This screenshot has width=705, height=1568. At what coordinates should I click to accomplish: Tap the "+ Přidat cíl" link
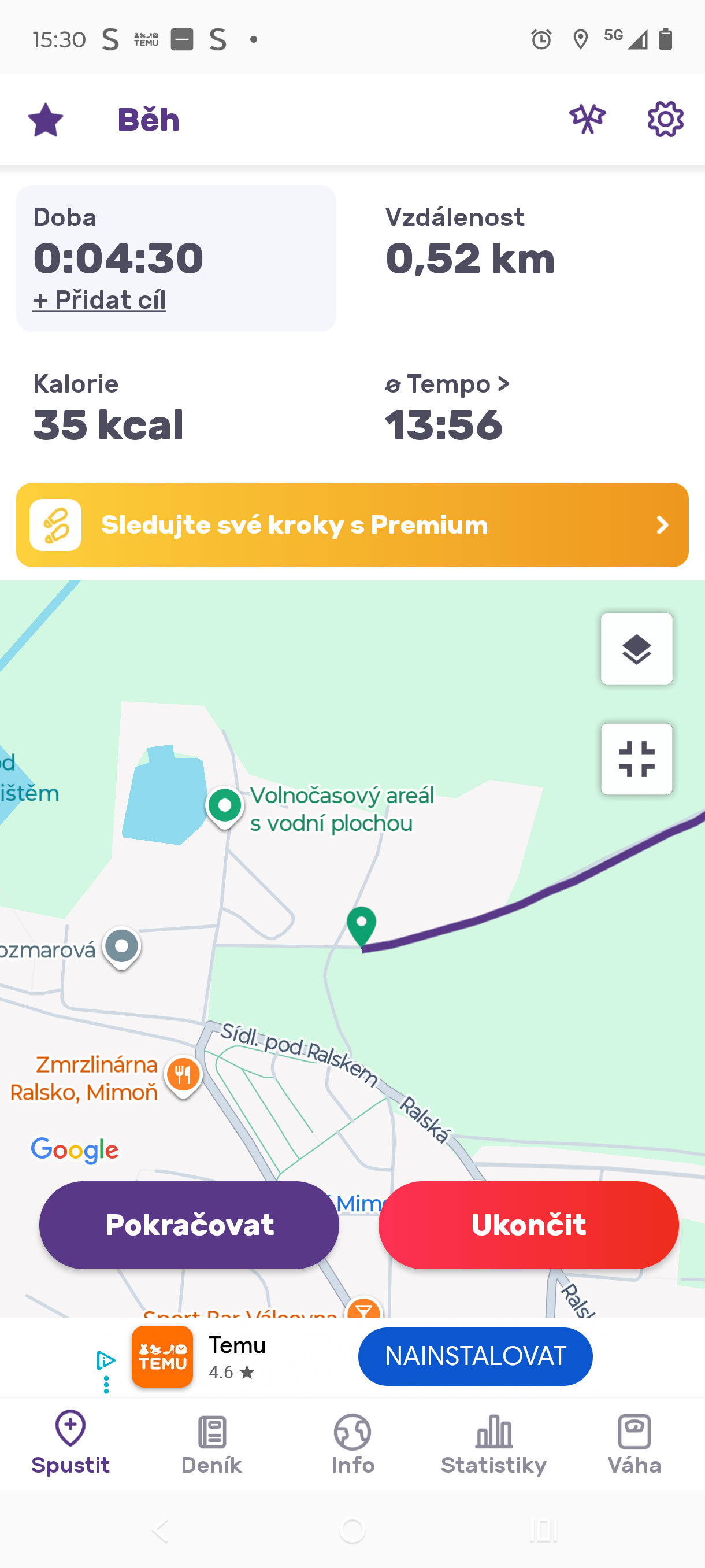coord(99,300)
